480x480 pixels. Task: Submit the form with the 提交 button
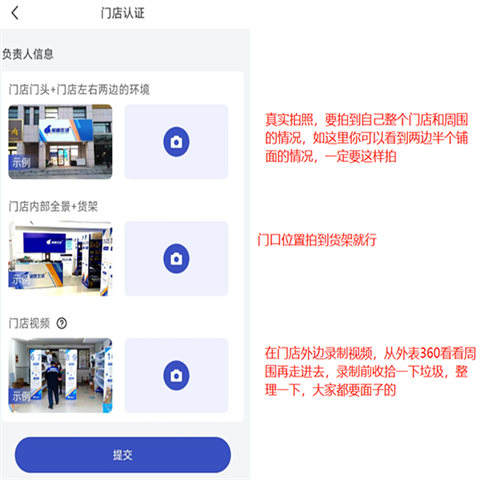point(123,455)
